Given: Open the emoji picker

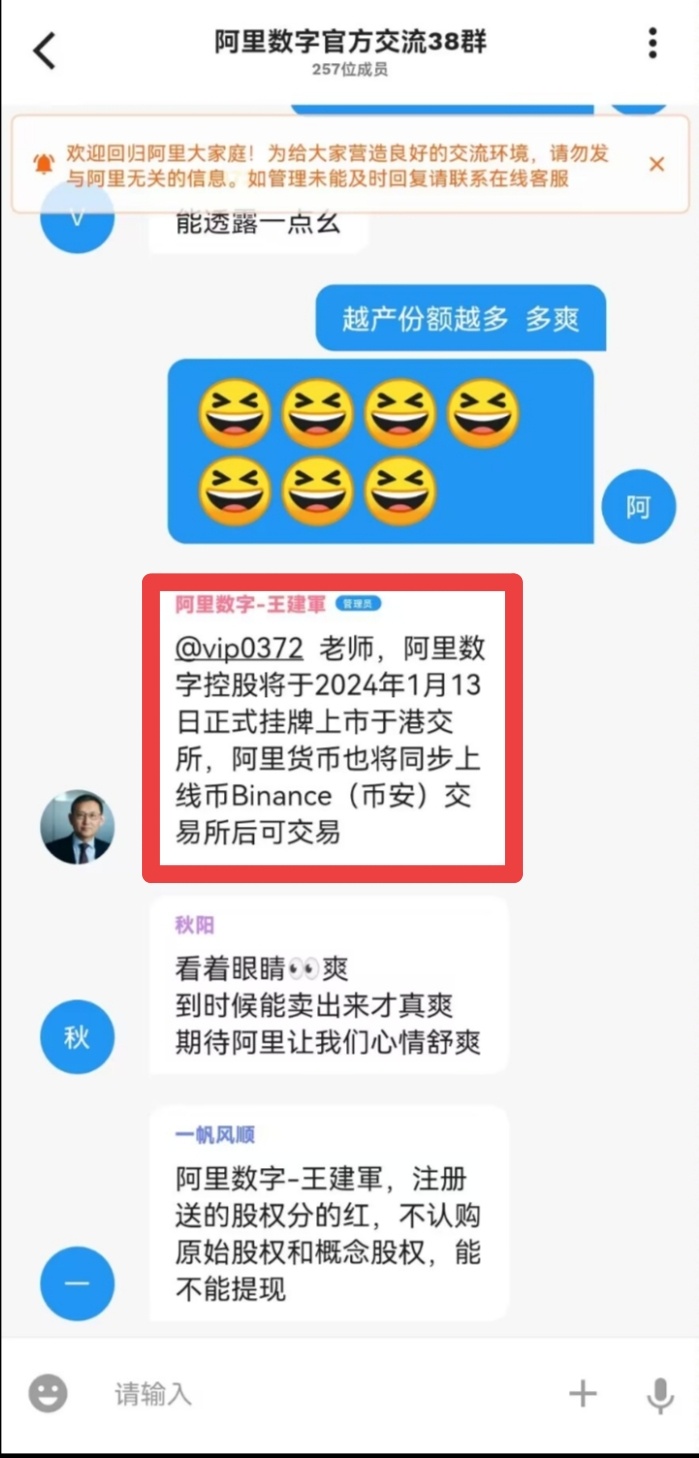Looking at the screenshot, I should click(48, 1393).
